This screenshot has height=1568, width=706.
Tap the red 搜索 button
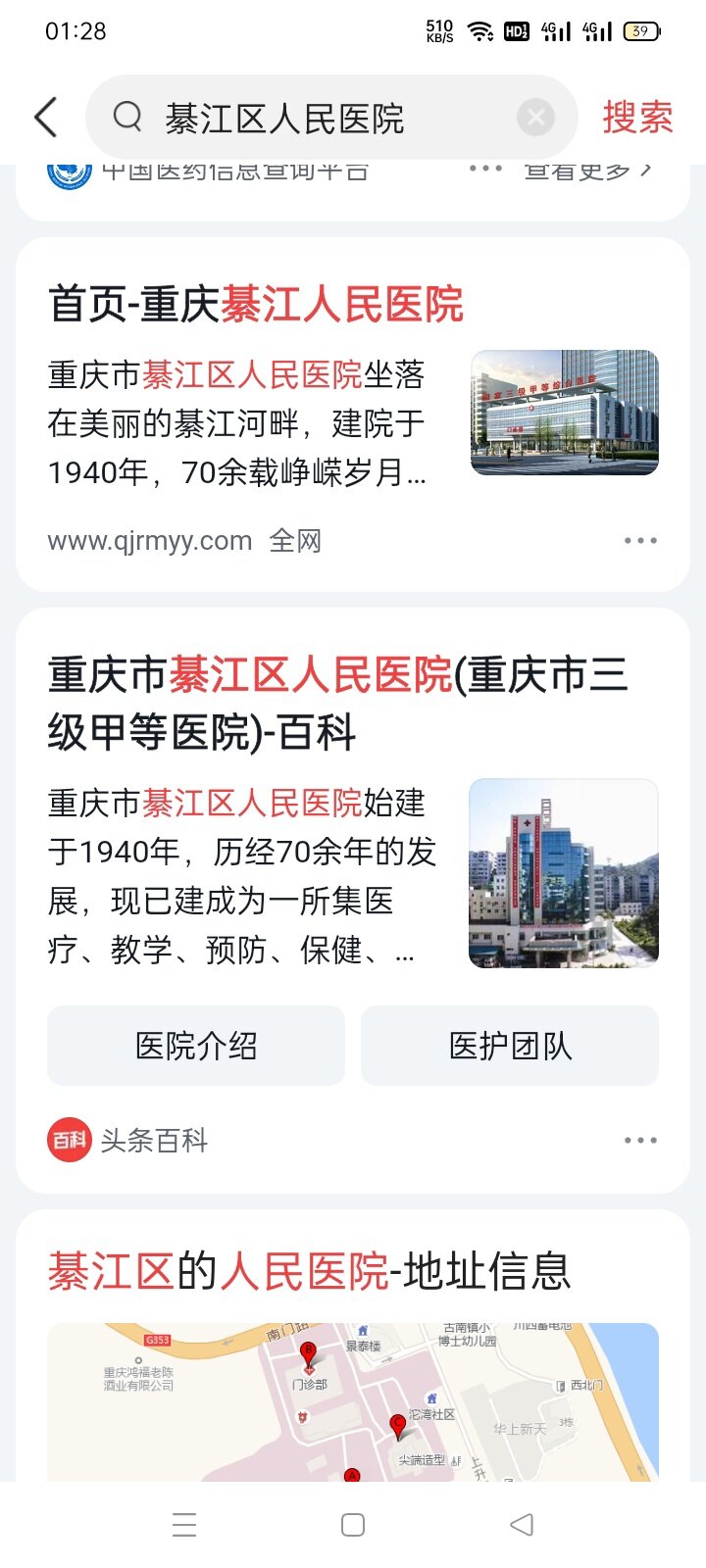tap(637, 118)
